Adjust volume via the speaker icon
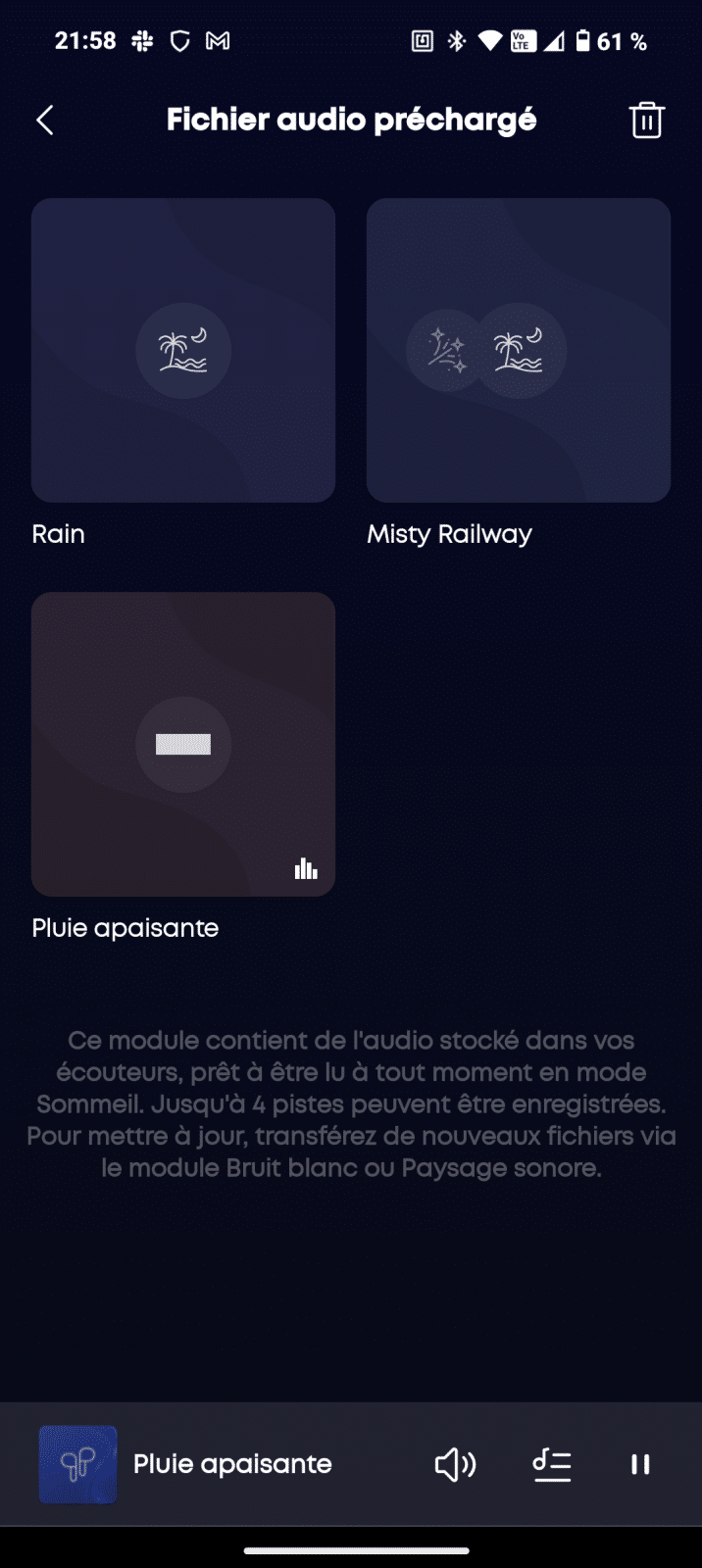Screen dimensions: 702x1568 coord(455,1464)
